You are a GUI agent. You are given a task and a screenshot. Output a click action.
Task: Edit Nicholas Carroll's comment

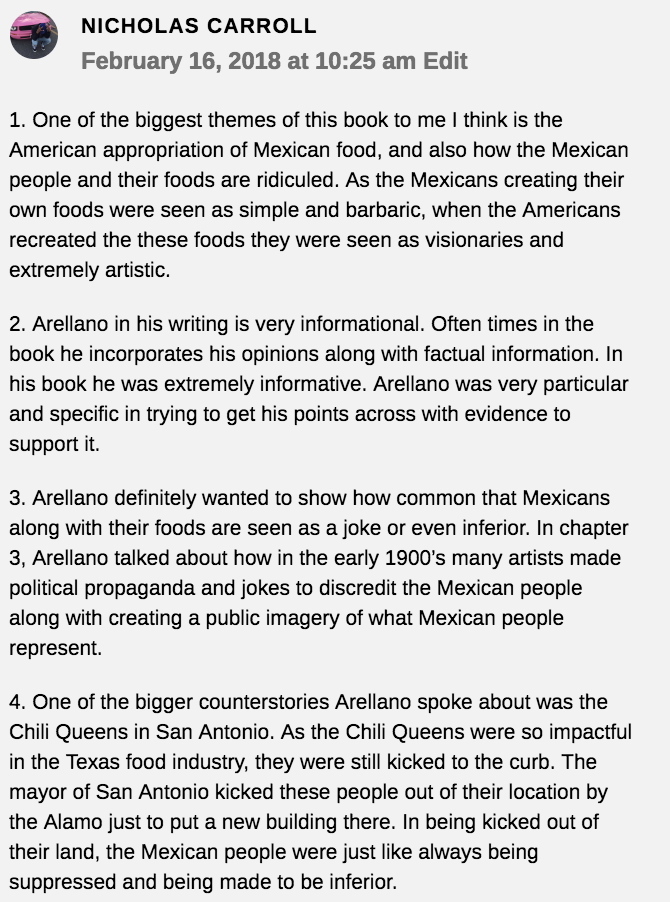(x=445, y=61)
